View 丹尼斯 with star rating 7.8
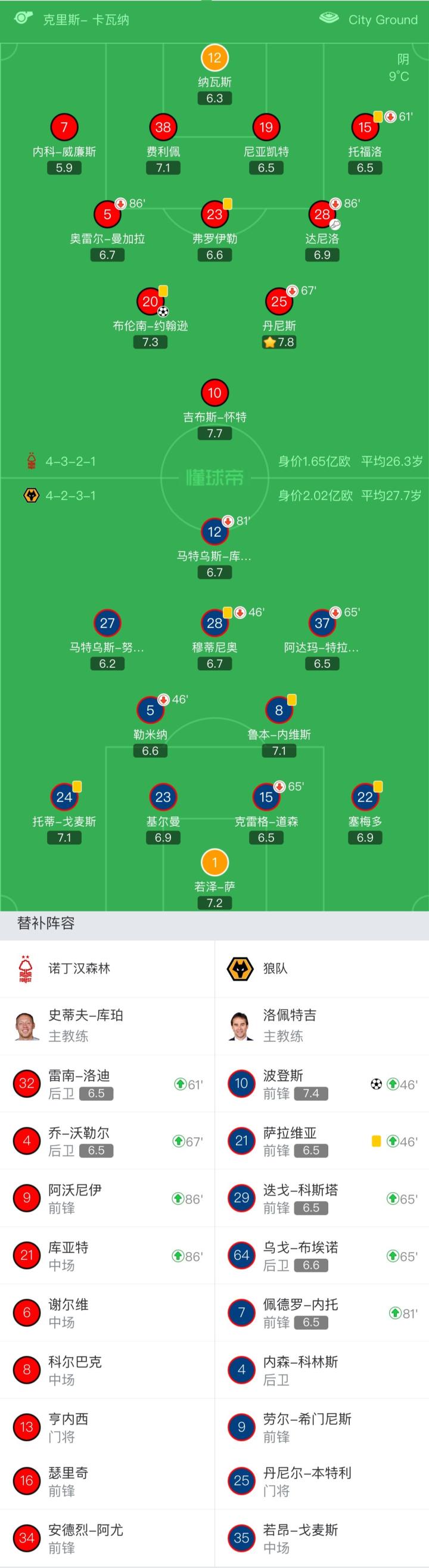Screen dimensions: 429x1568 (279, 303)
